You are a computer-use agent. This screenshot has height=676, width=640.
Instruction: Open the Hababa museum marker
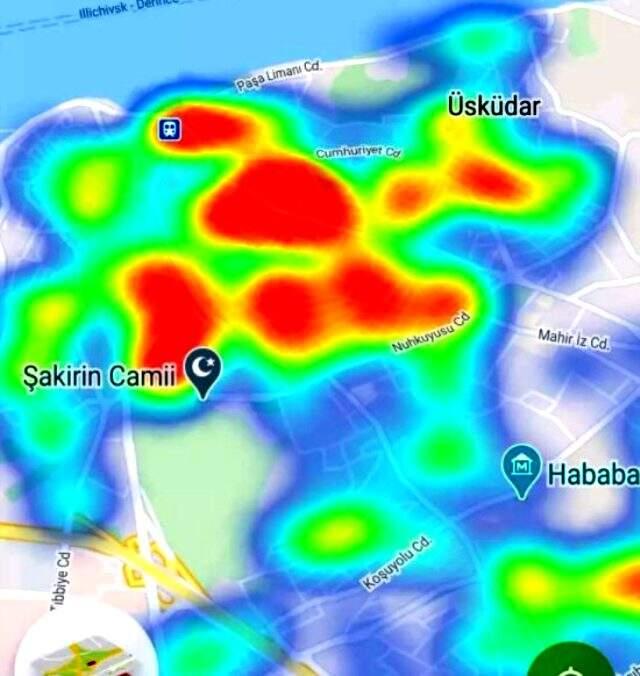point(521,469)
